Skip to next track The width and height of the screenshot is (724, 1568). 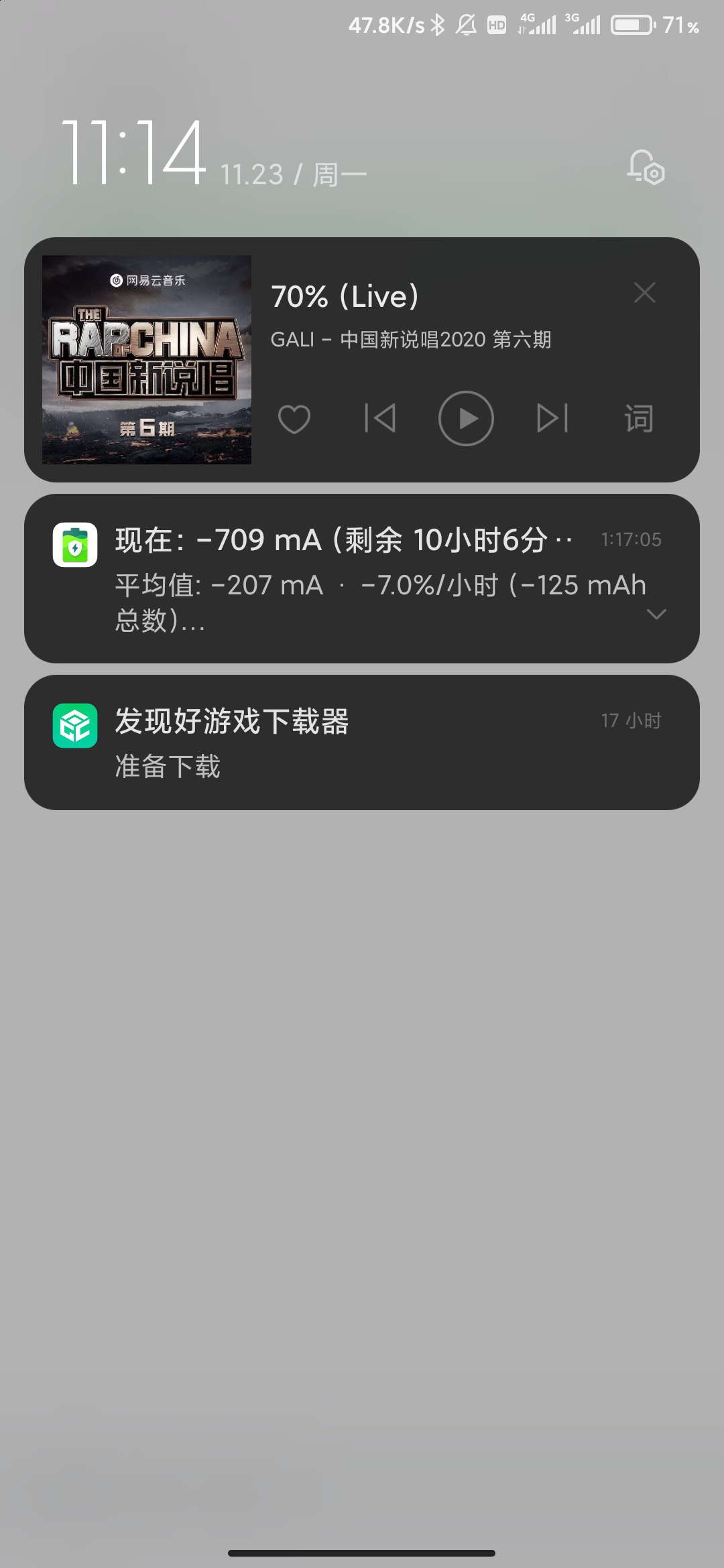click(x=553, y=419)
